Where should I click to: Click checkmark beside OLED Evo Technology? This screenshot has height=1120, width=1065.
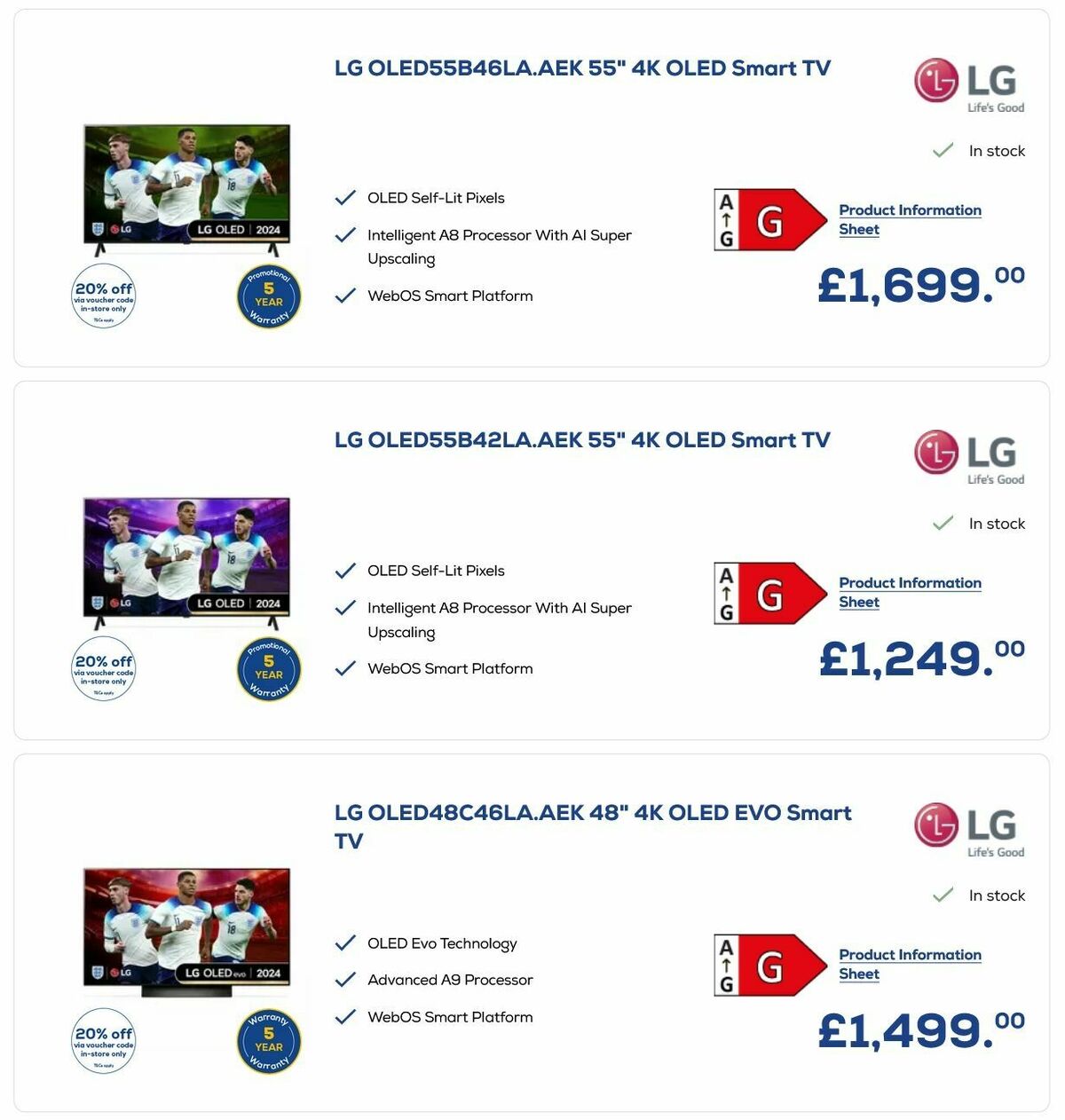point(344,943)
